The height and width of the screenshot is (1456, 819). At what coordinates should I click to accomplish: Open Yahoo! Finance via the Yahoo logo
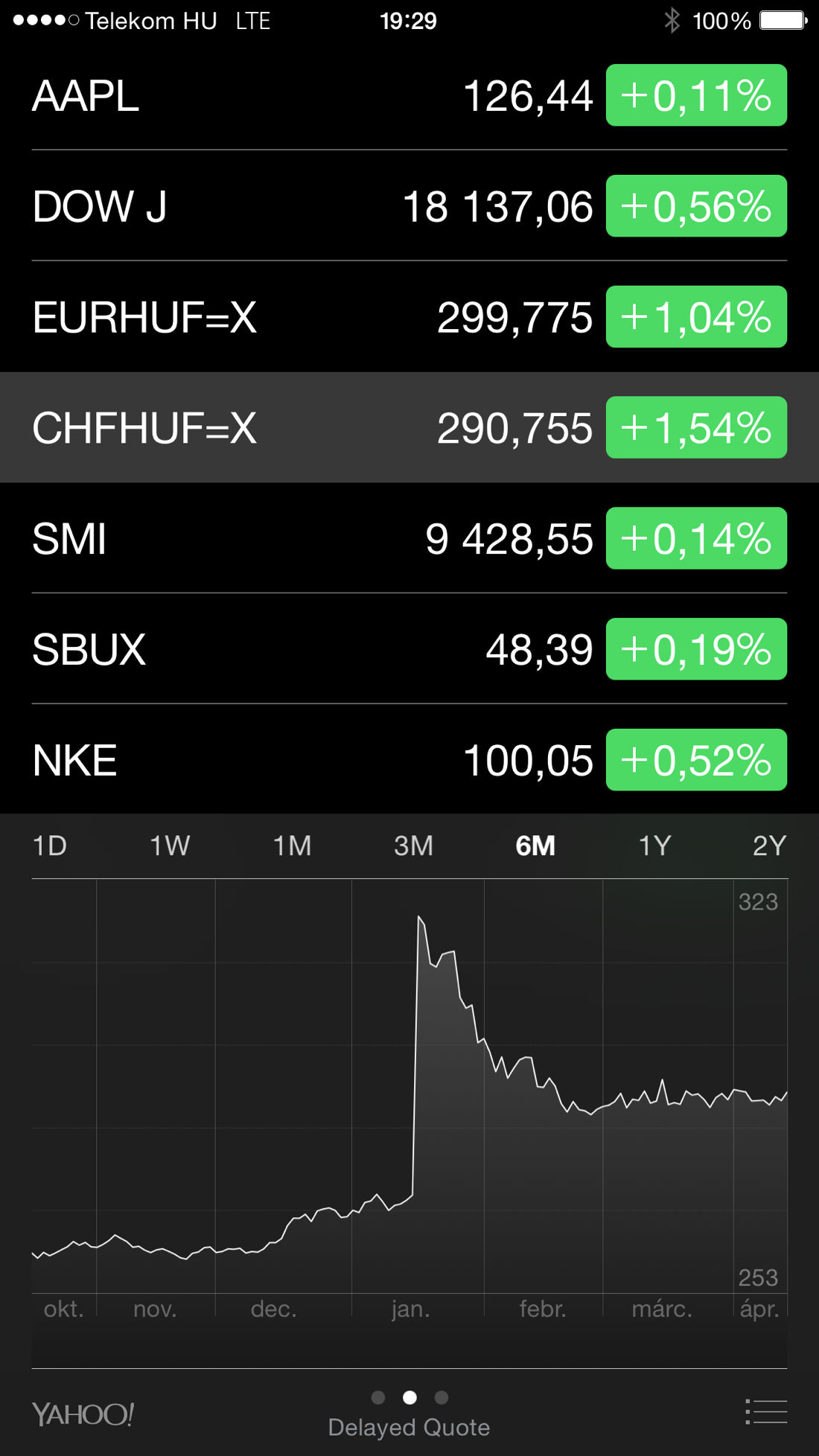click(83, 1414)
